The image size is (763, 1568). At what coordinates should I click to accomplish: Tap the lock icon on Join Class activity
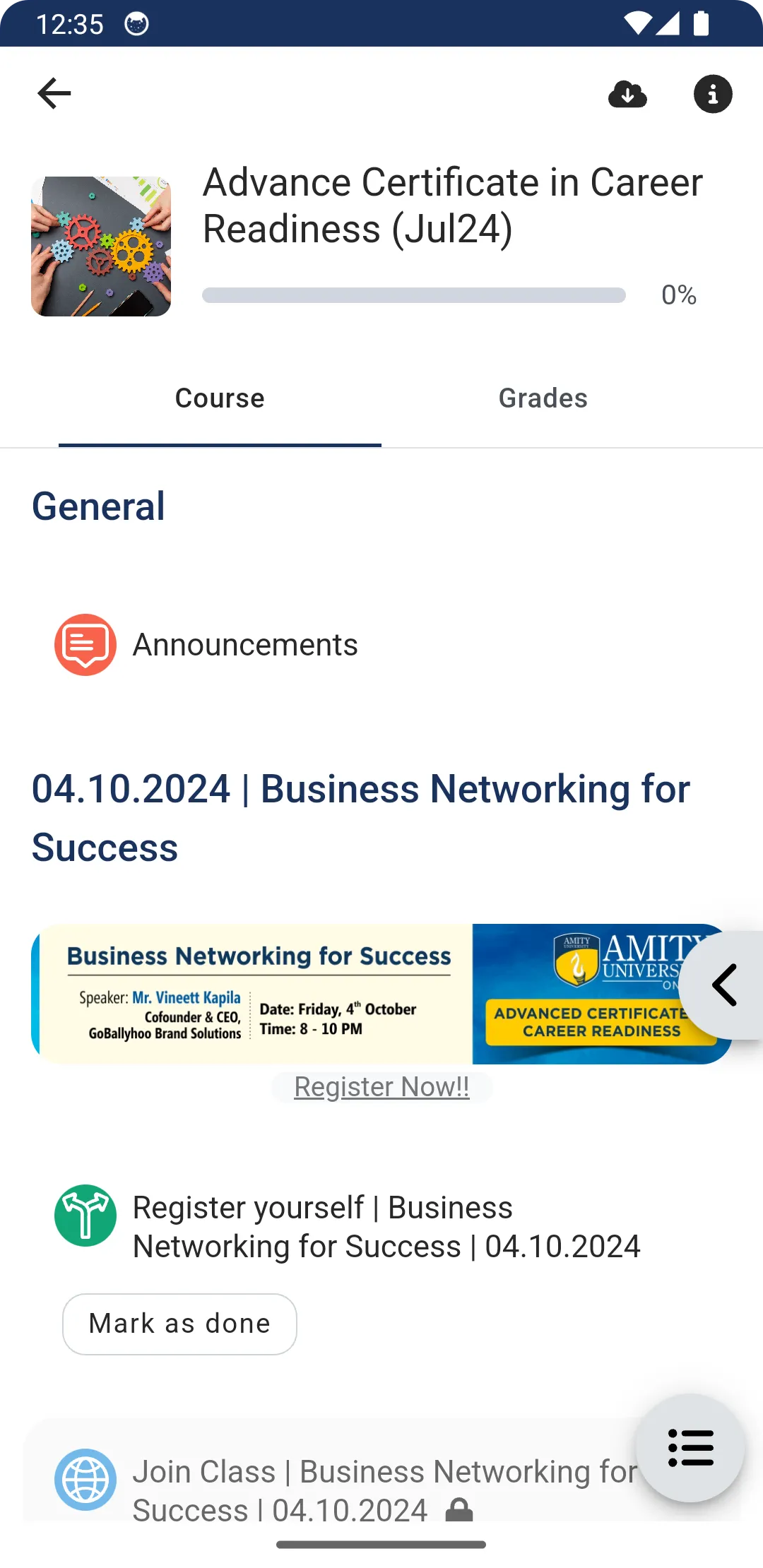[460, 1510]
